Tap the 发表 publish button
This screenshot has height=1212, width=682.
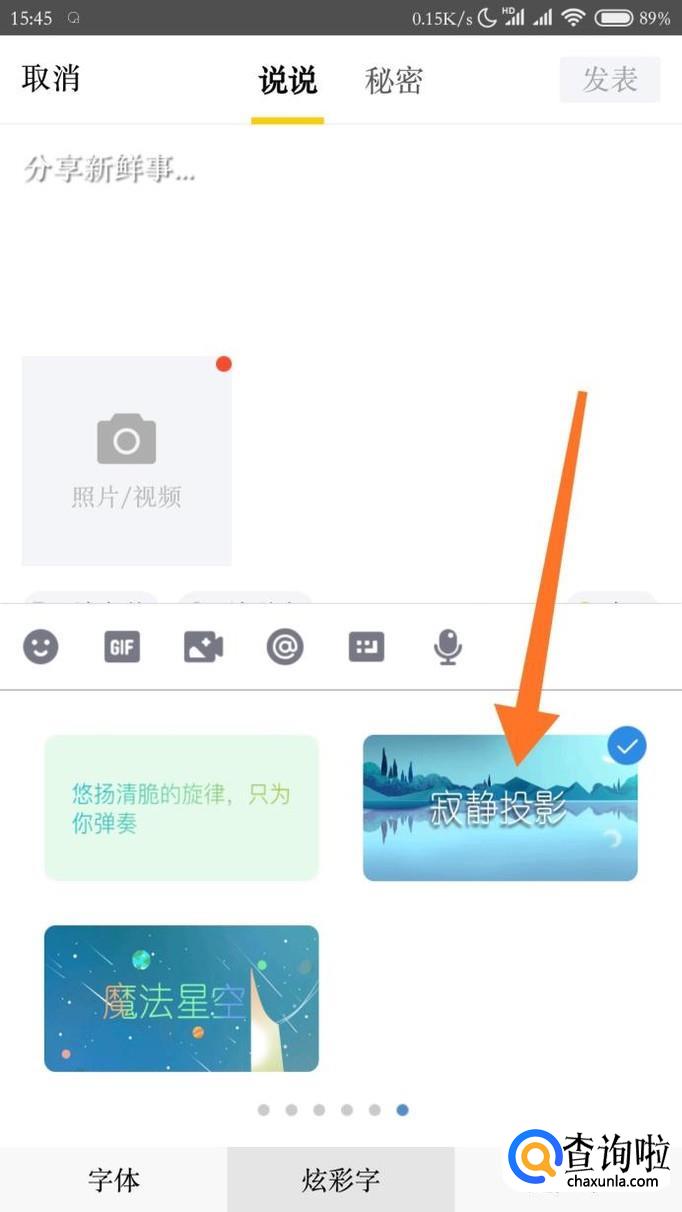coord(610,80)
